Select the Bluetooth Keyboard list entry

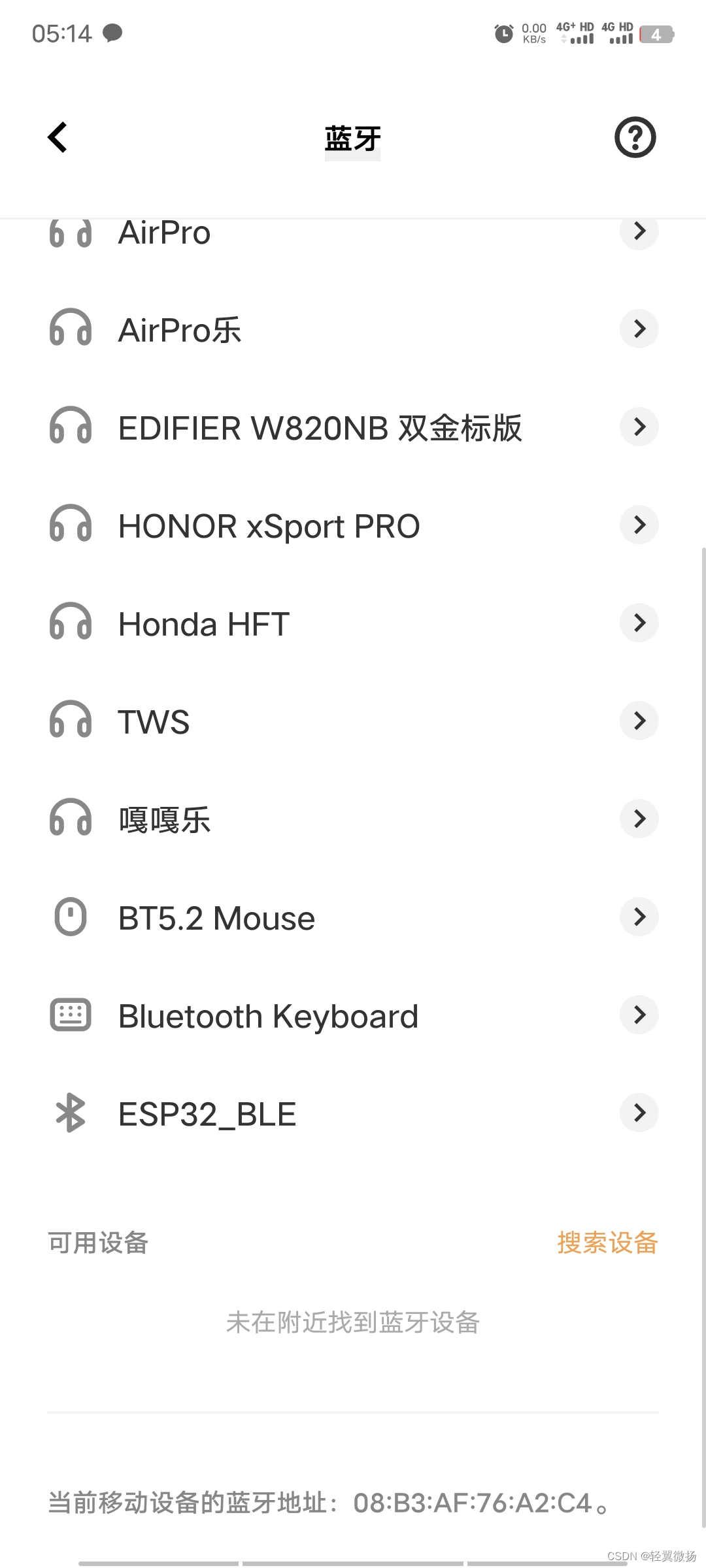267,1015
